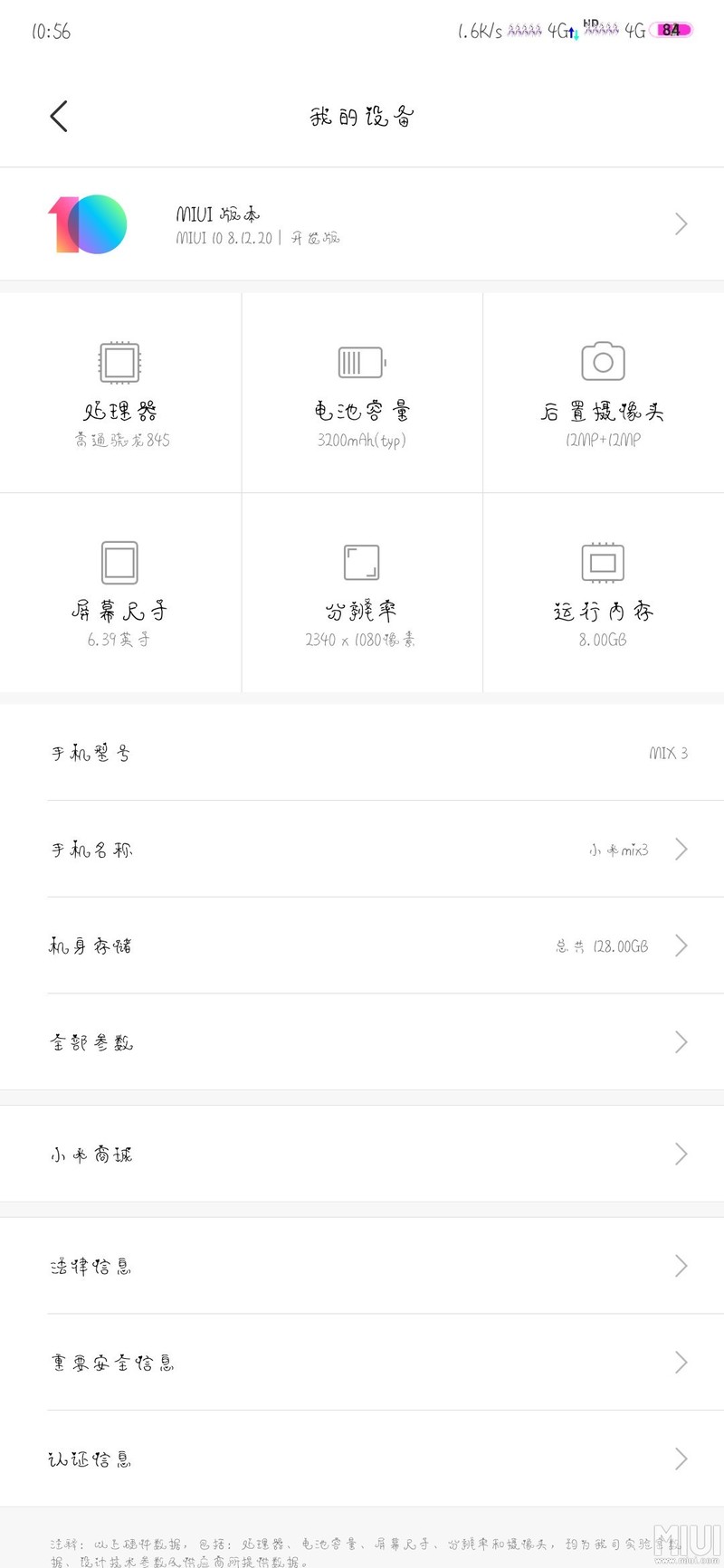Expand the 机身存储 storage details
Image resolution: width=724 pixels, height=1568 pixels.
click(681, 946)
